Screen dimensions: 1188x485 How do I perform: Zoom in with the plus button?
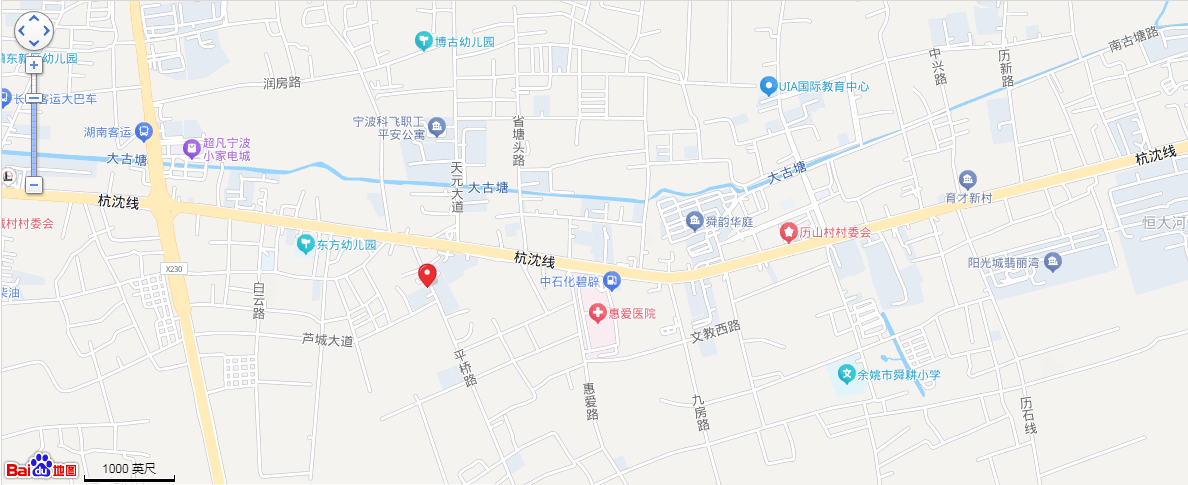pyautogui.click(x=33, y=64)
